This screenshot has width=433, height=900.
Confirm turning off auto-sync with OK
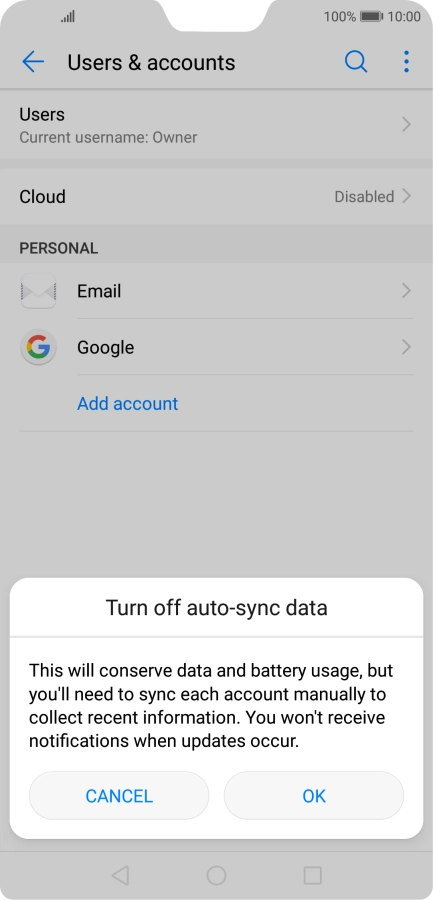(x=314, y=796)
